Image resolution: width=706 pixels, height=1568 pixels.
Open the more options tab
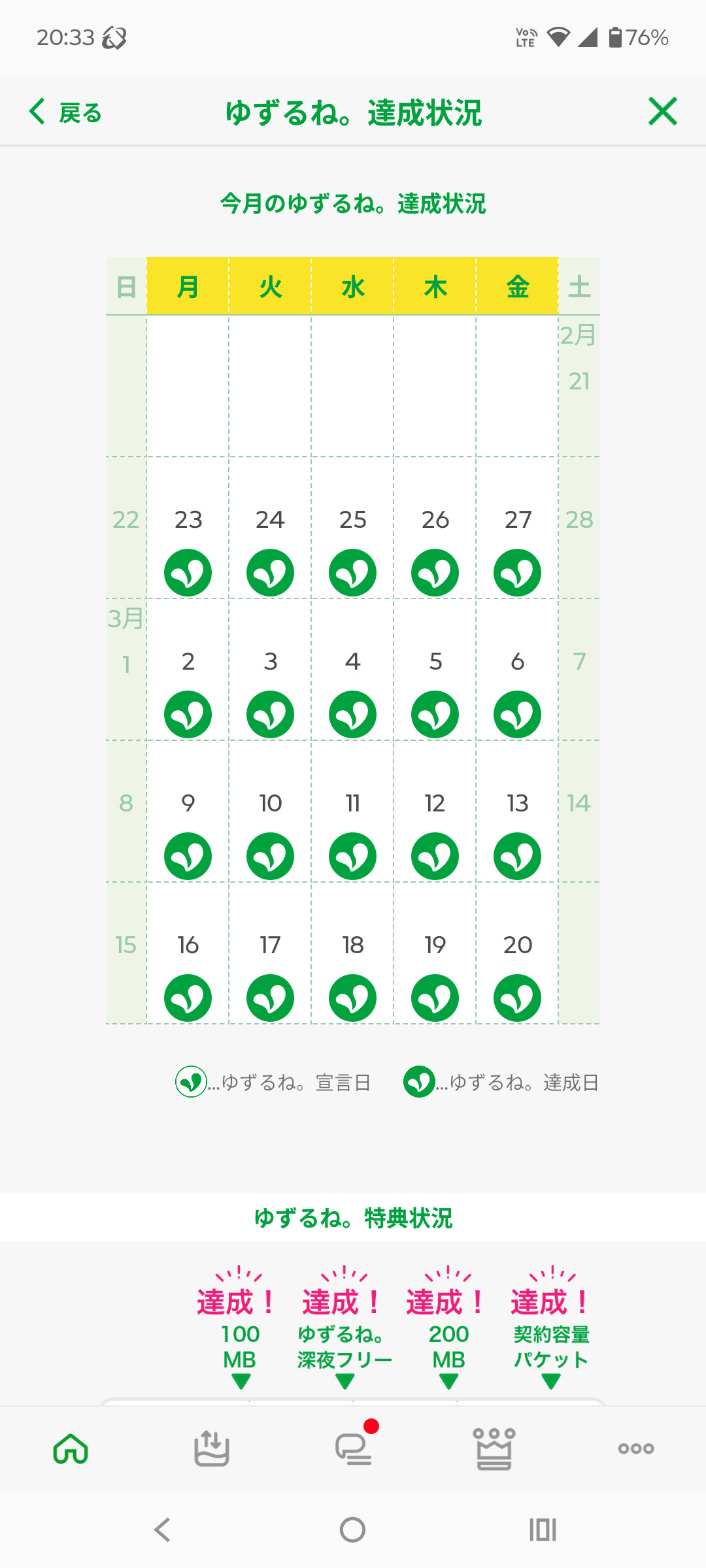636,1448
